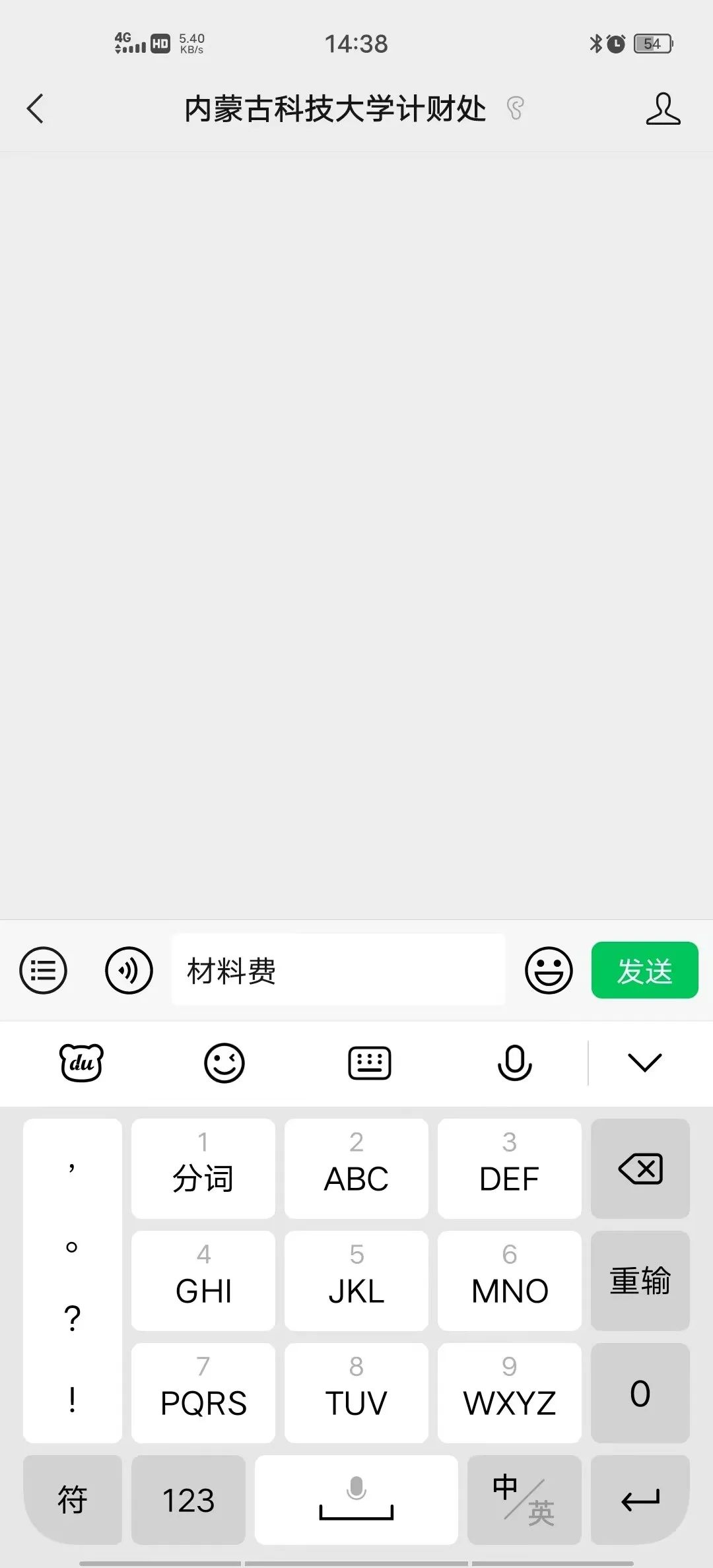713x1568 pixels.
Task: Delete a character with backspace
Action: (640, 1169)
